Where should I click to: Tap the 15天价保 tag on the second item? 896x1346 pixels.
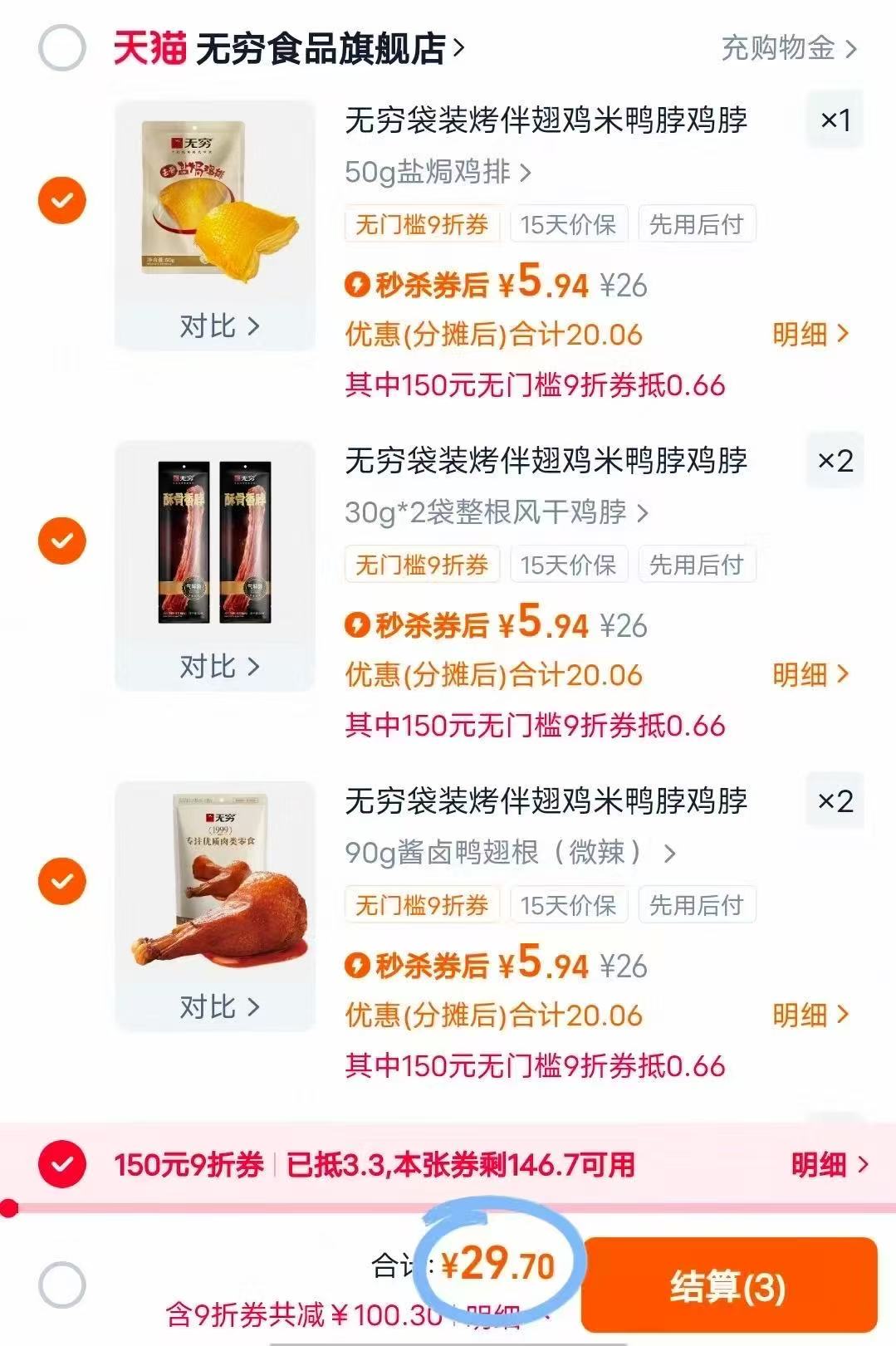tap(569, 565)
